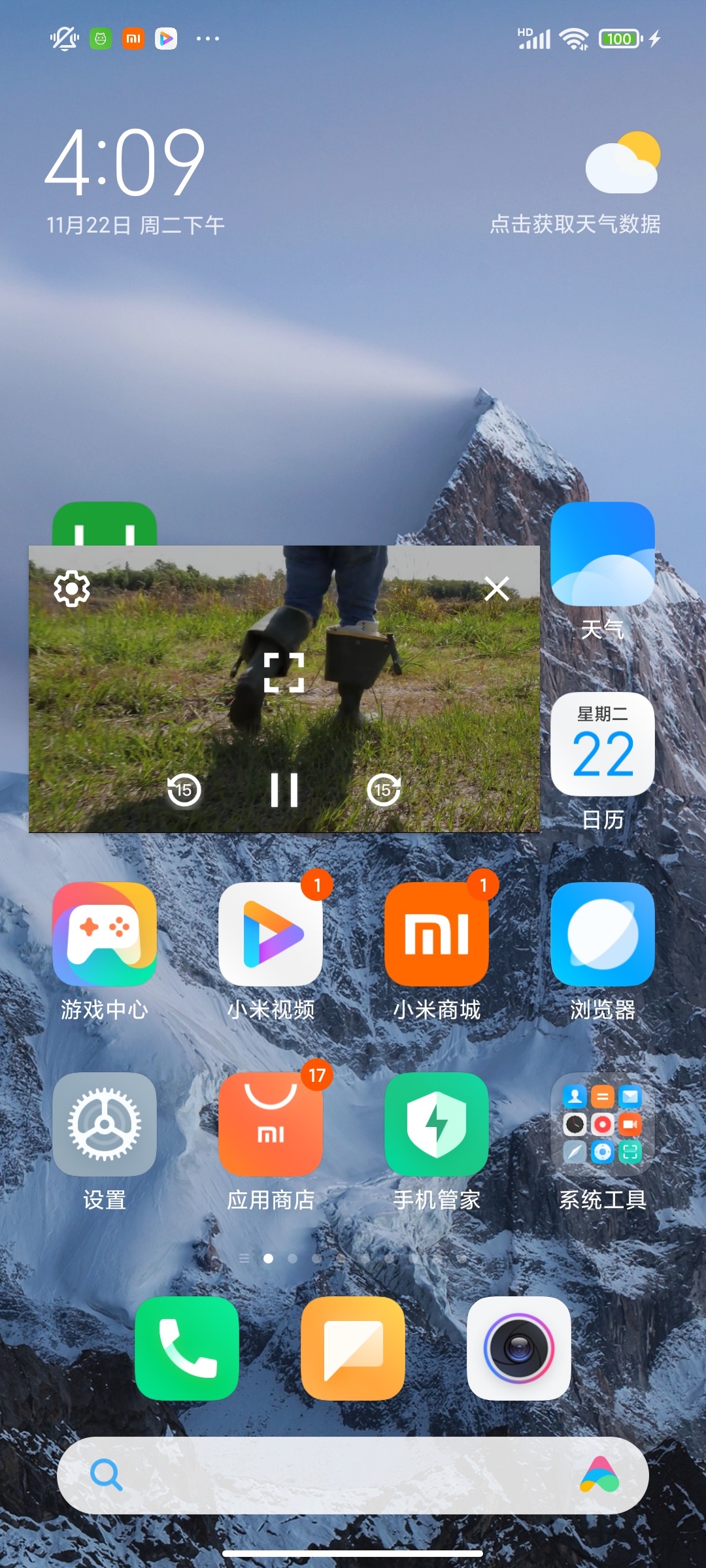This screenshot has height=1568, width=706.
Task: Open 手机管家 security app
Action: [x=437, y=1124]
